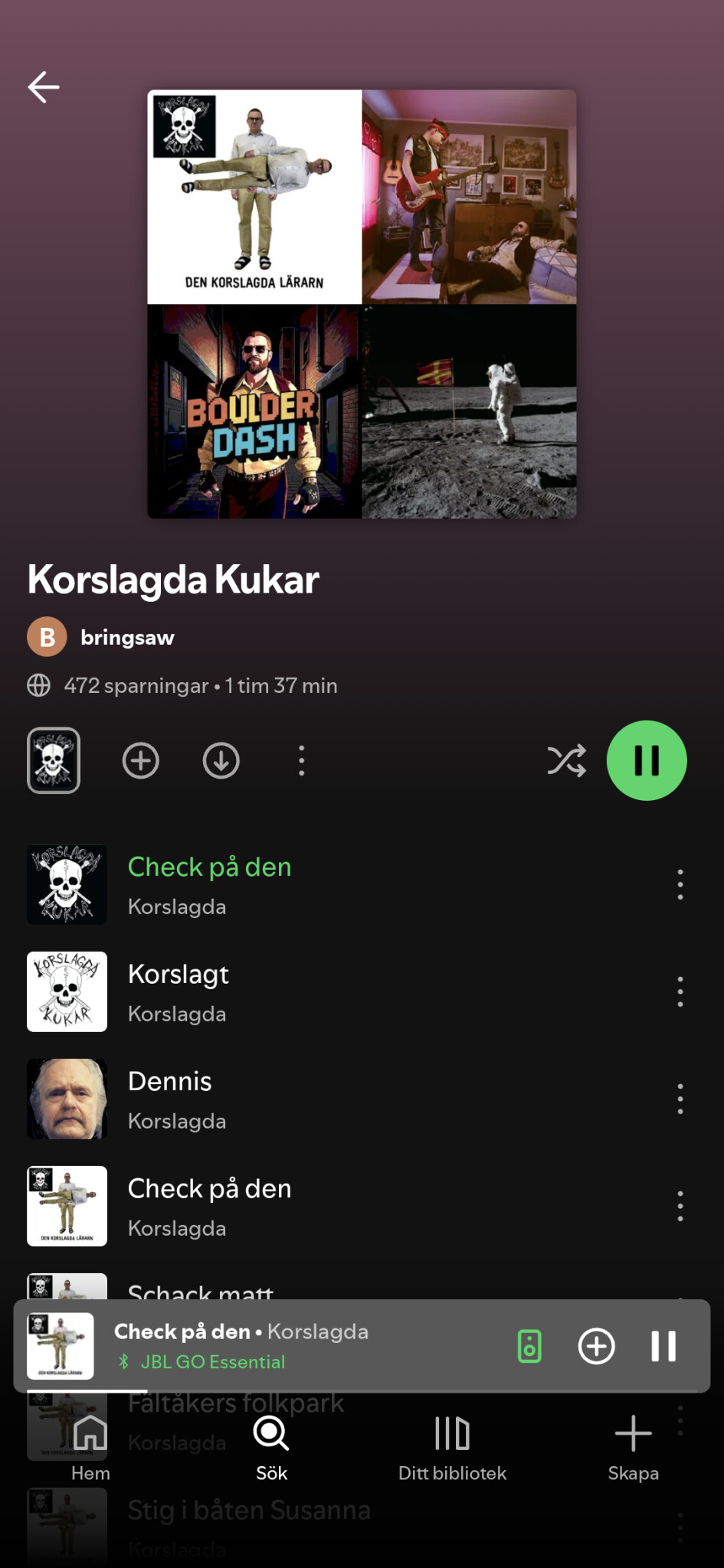
Task: Pause playback with the green button
Action: [x=646, y=760]
